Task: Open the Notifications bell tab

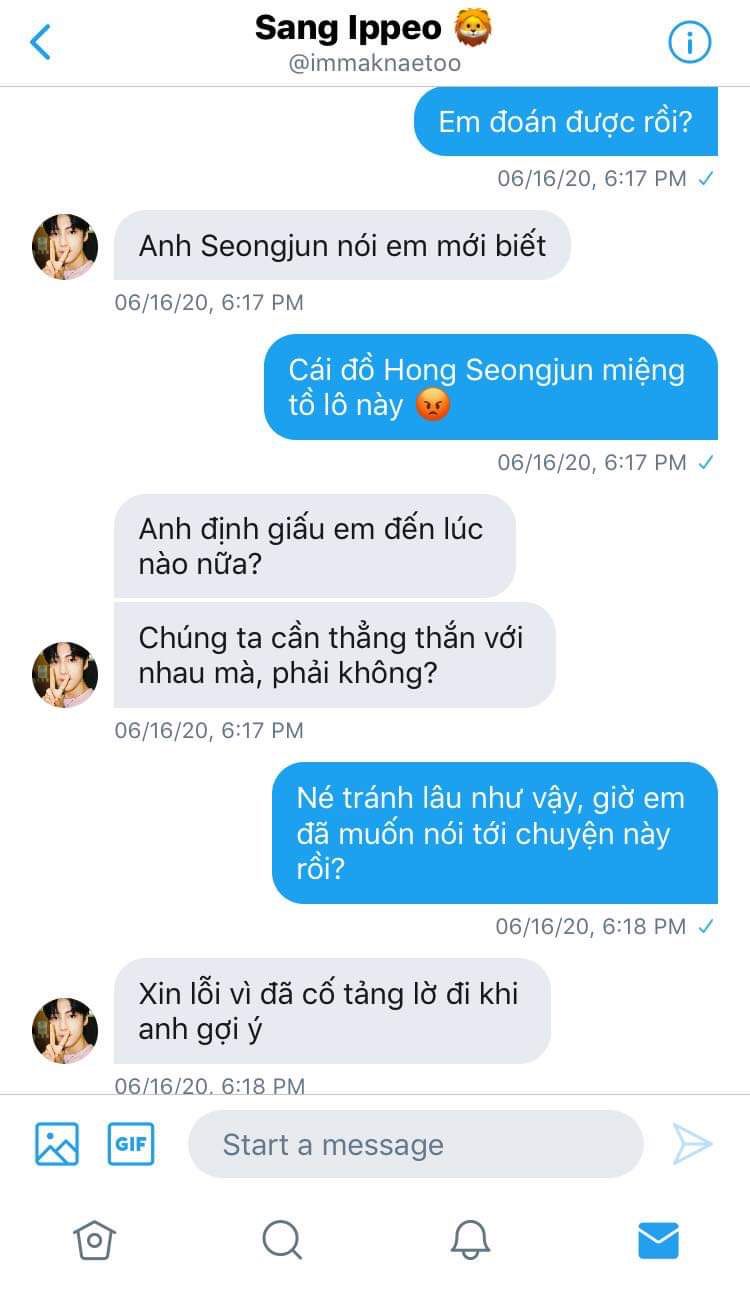Action: 470,1240
